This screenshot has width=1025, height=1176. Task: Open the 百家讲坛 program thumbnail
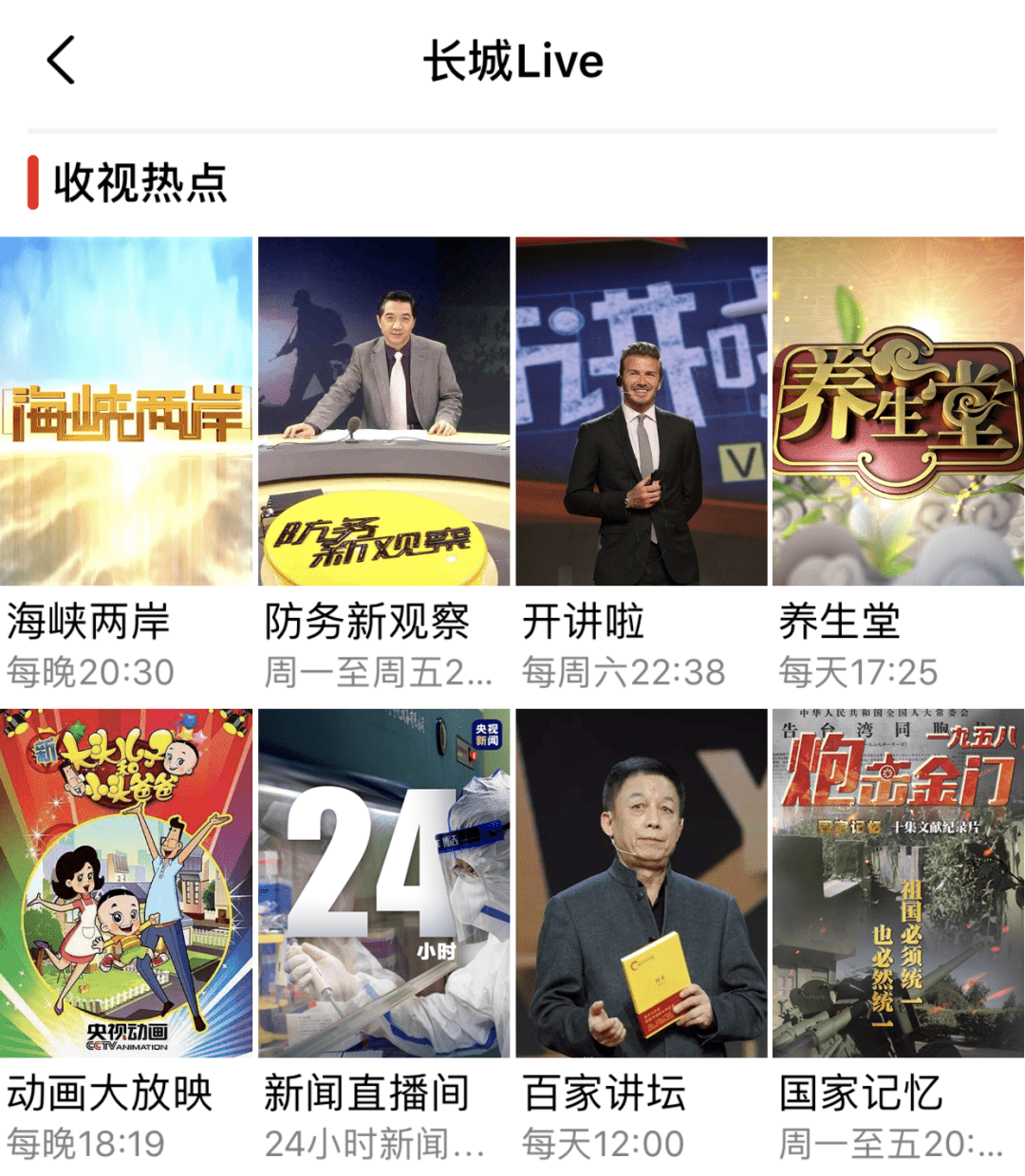pos(641,883)
